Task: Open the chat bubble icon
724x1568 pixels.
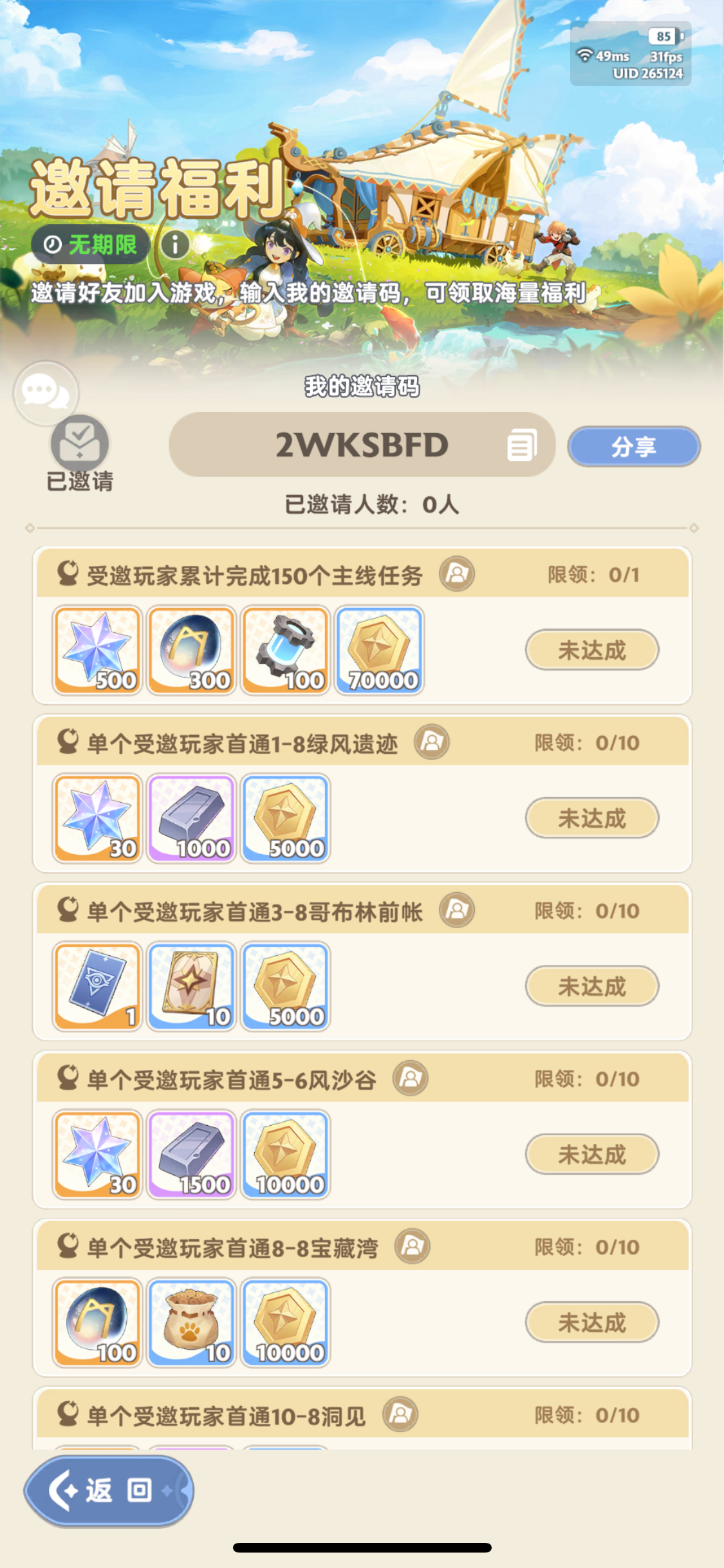Action: coord(45,393)
